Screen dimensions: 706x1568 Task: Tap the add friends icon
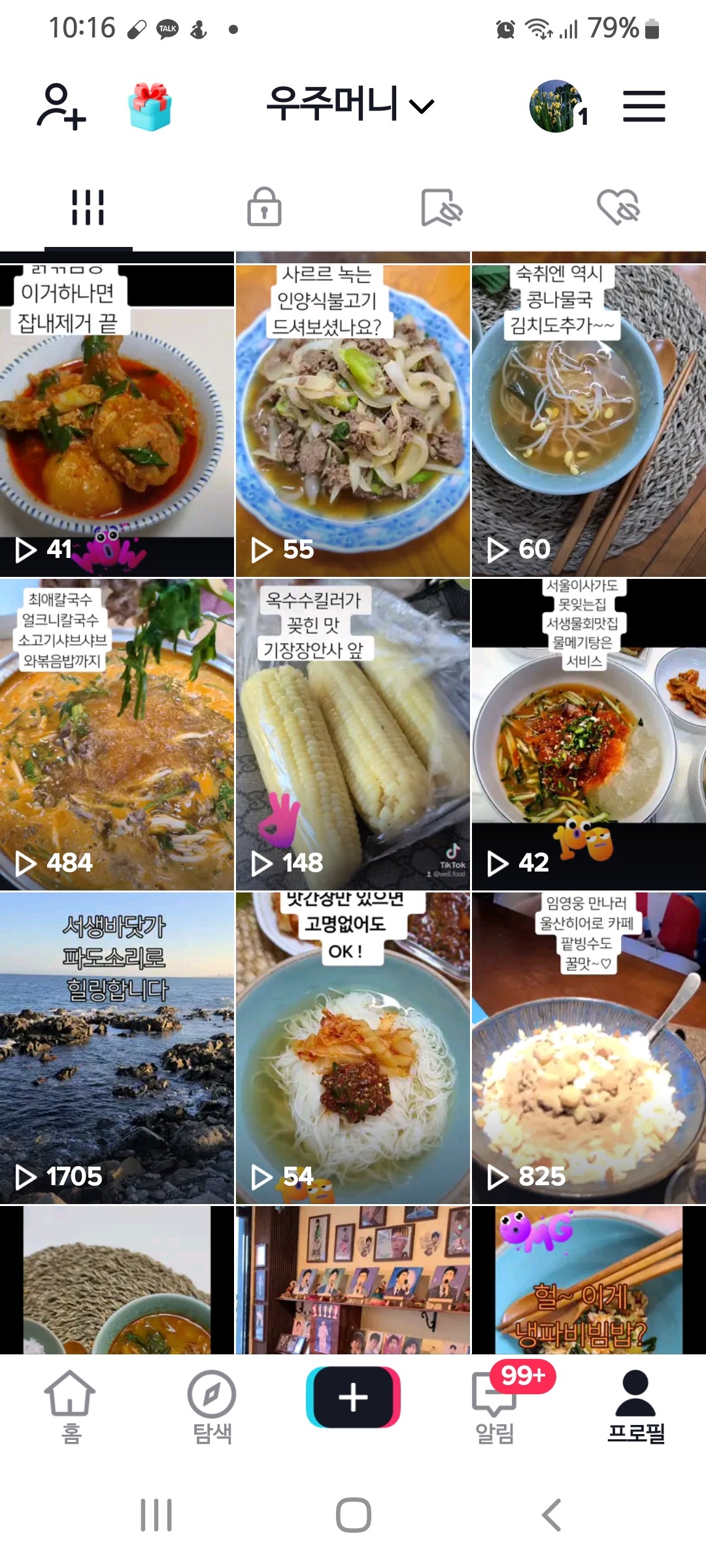pyautogui.click(x=61, y=106)
